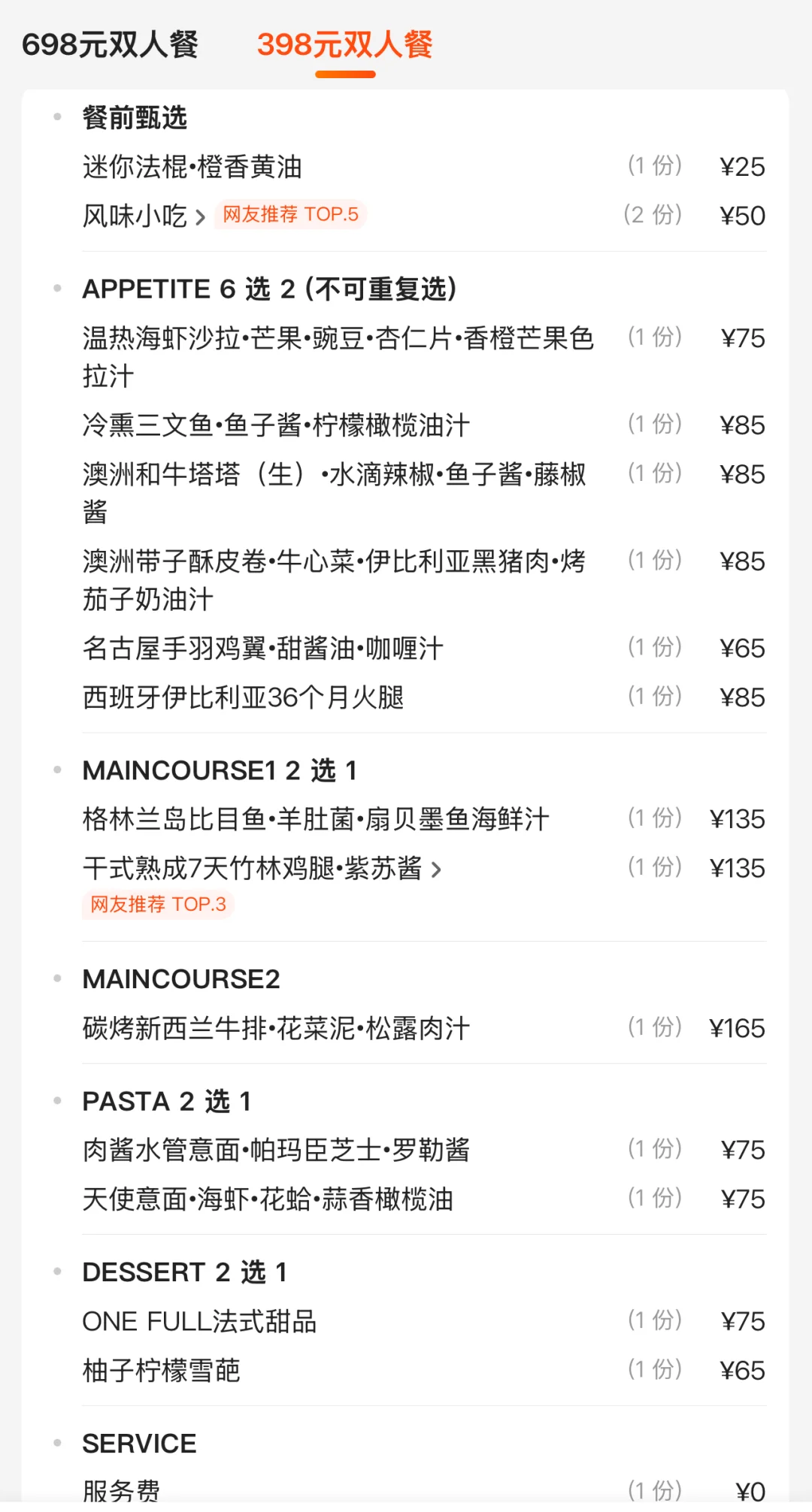Open the 网友推荐 TOP.3 badge

pyautogui.click(x=157, y=906)
